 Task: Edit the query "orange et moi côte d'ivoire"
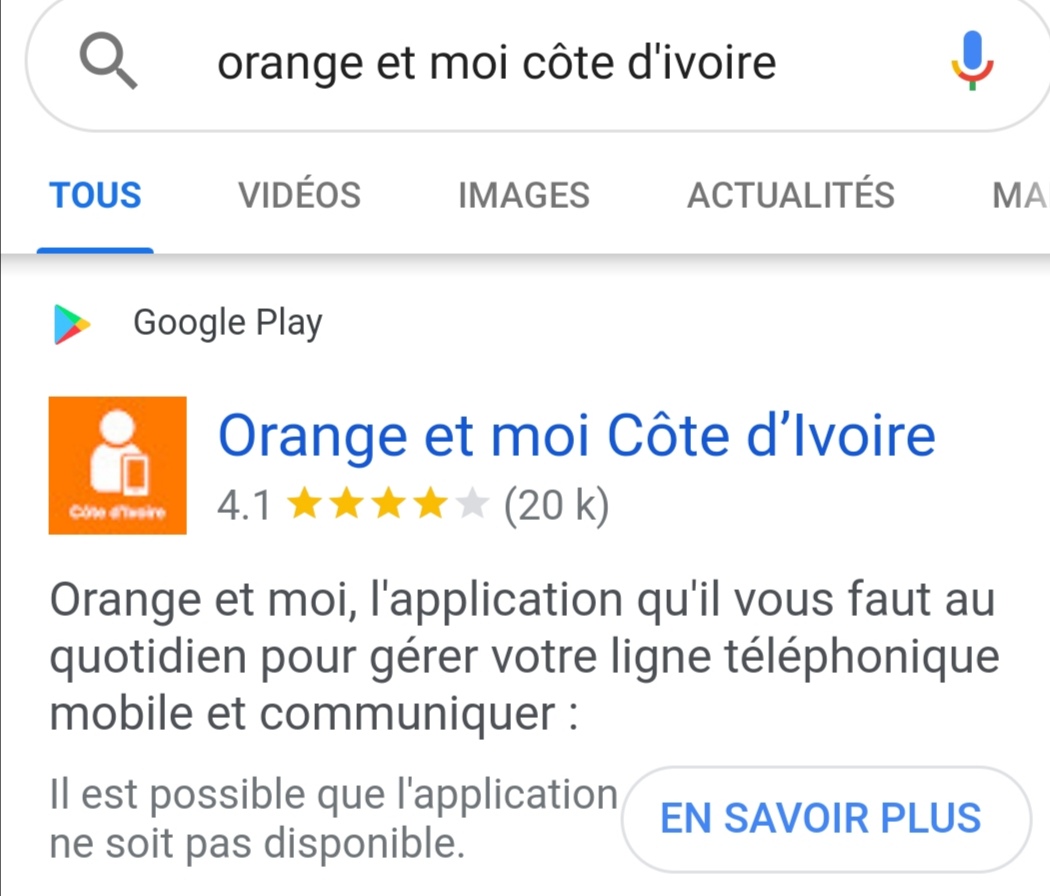point(496,63)
